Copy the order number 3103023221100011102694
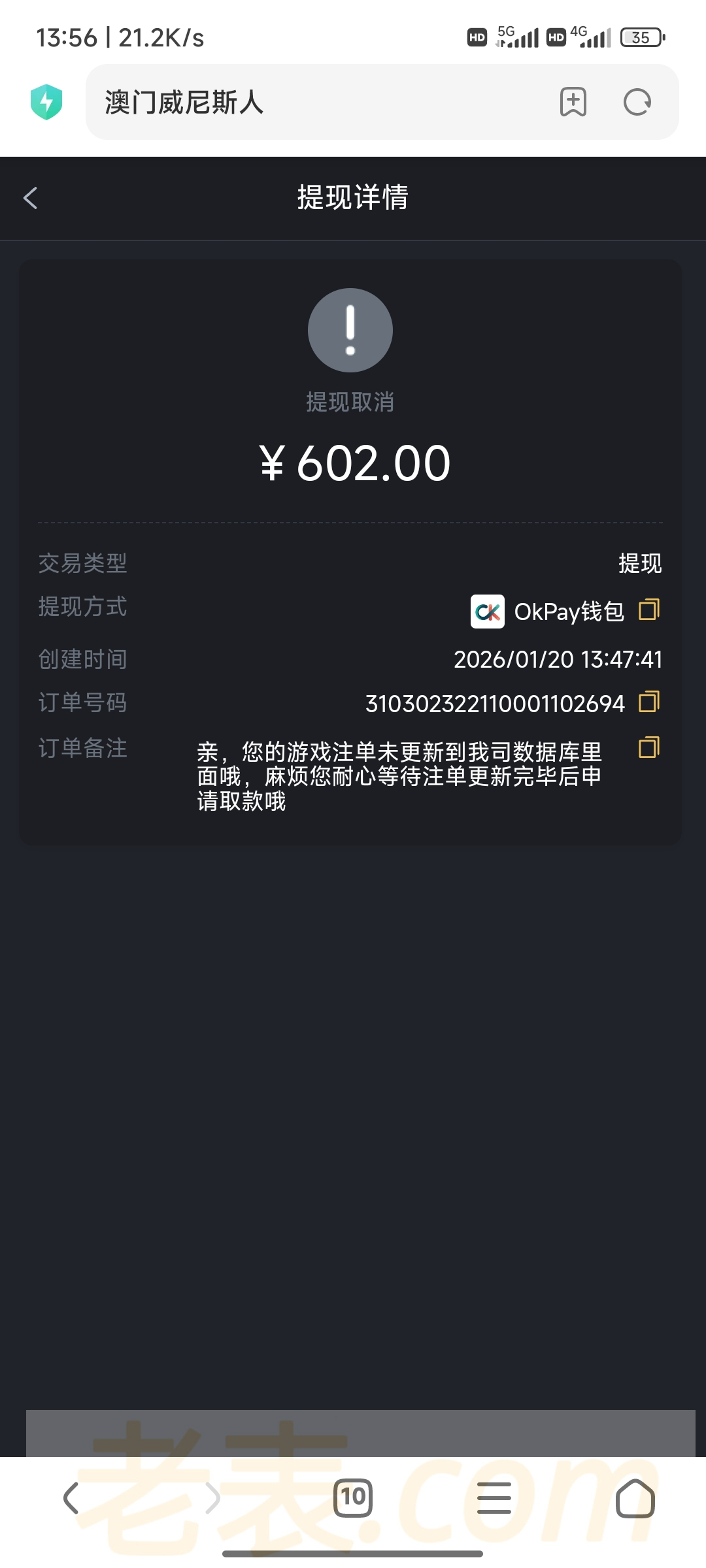This screenshot has width=706, height=1568. [648, 702]
